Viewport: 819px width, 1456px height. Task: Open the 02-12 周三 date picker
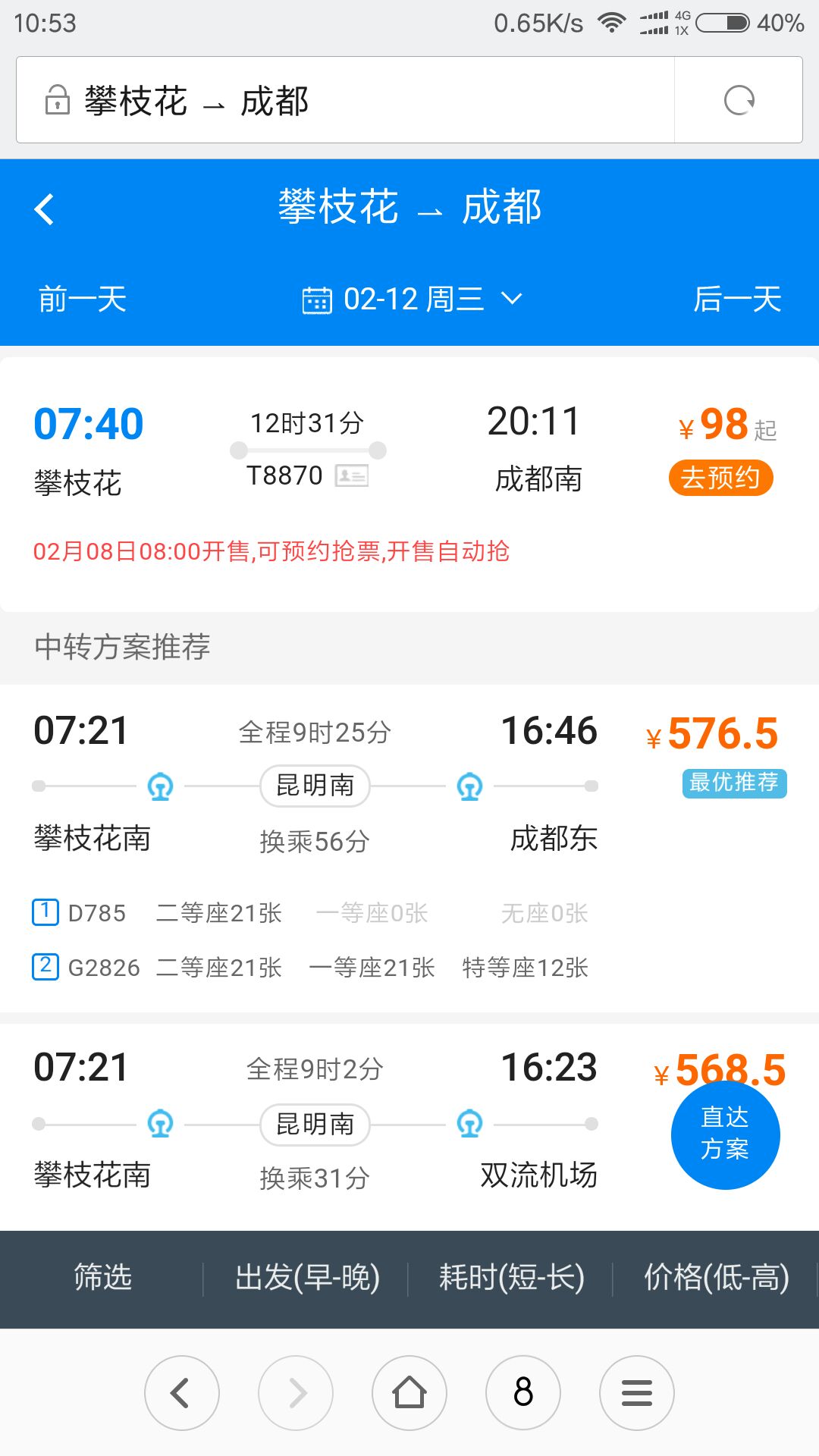click(413, 299)
